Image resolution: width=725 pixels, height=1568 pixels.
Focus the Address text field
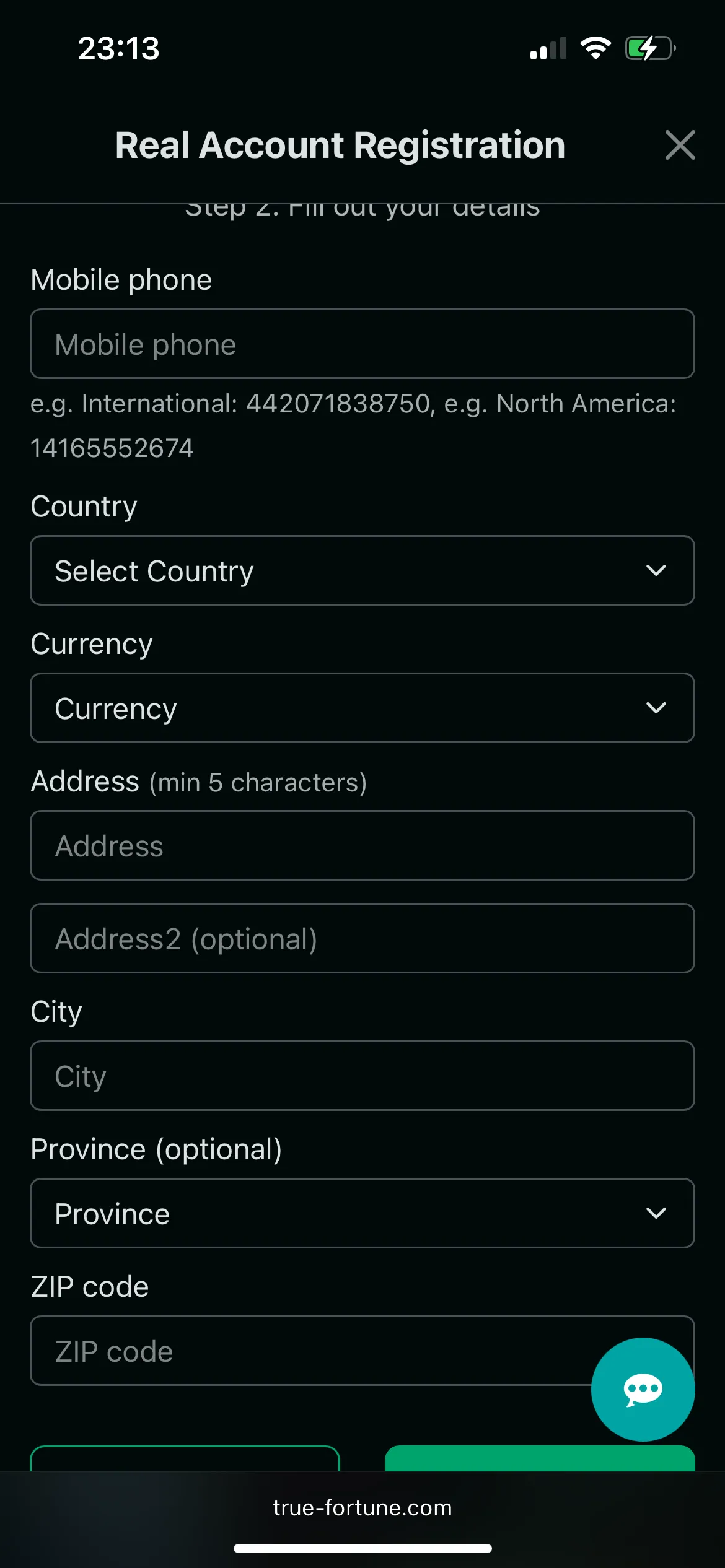click(362, 845)
